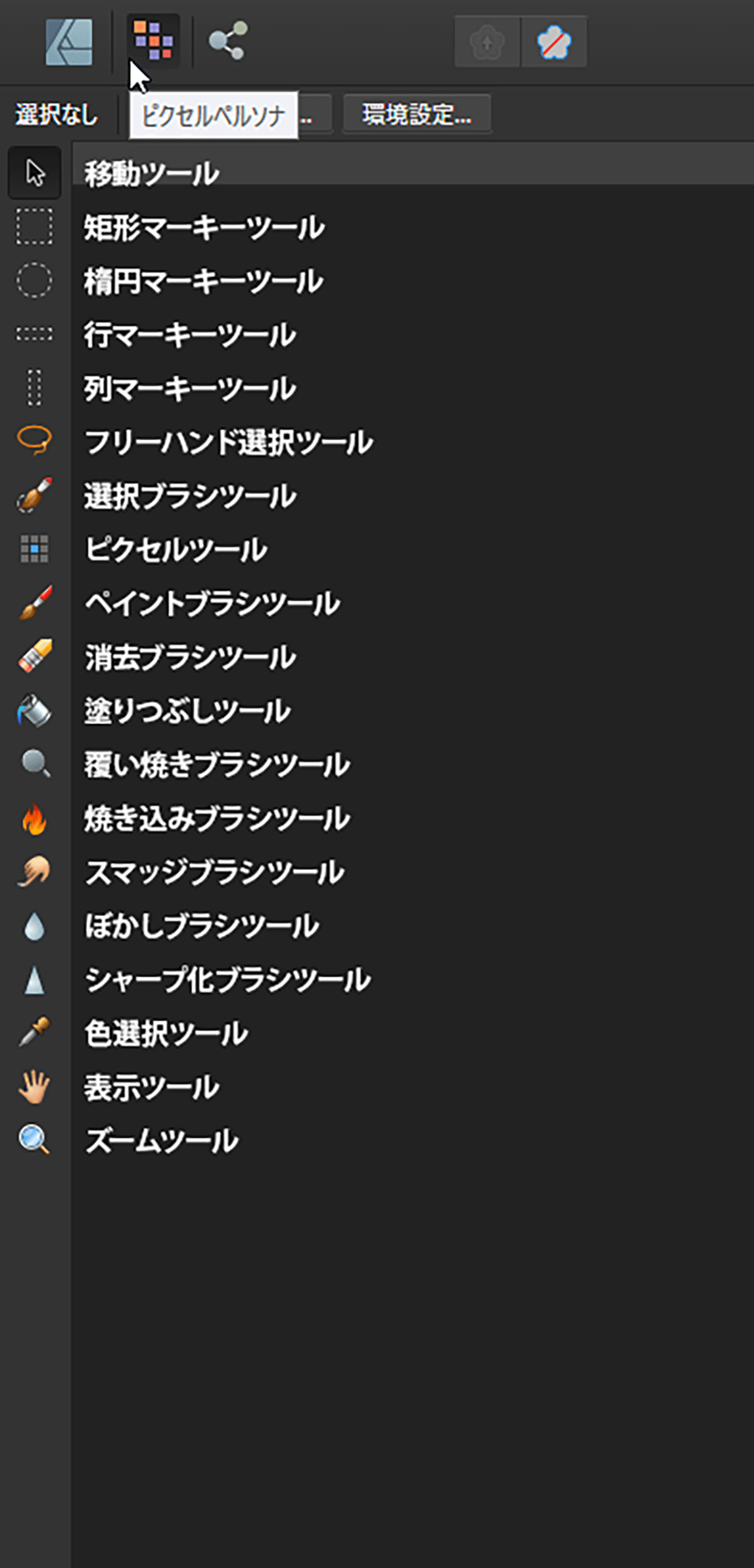Select the 矩形マーキーツール icon
Screen dimensions: 754x1568
point(34,226)
